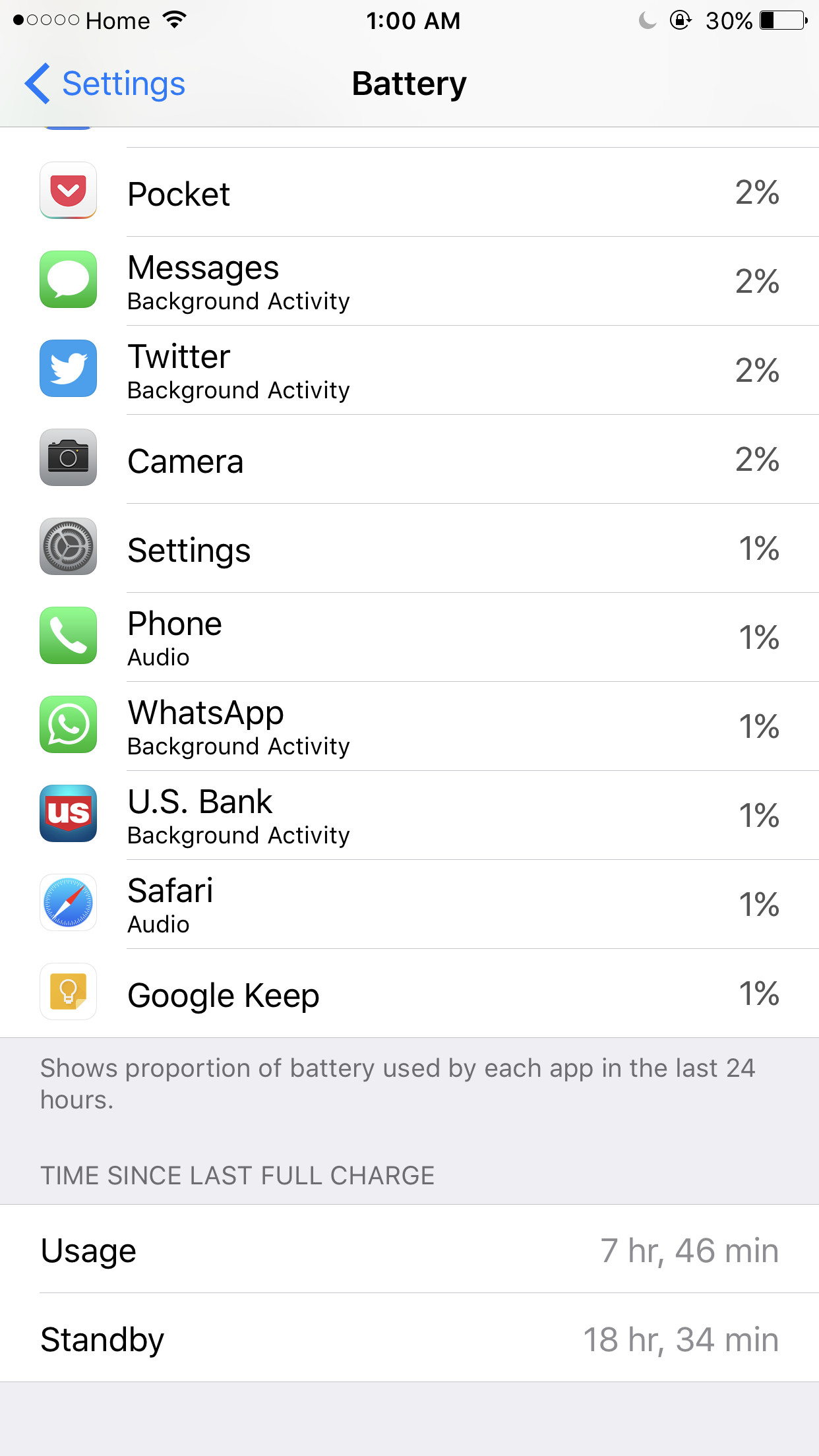Tap the Safari battery usage row
This screenshot has height=1456, width=819.
click(409, 905)
